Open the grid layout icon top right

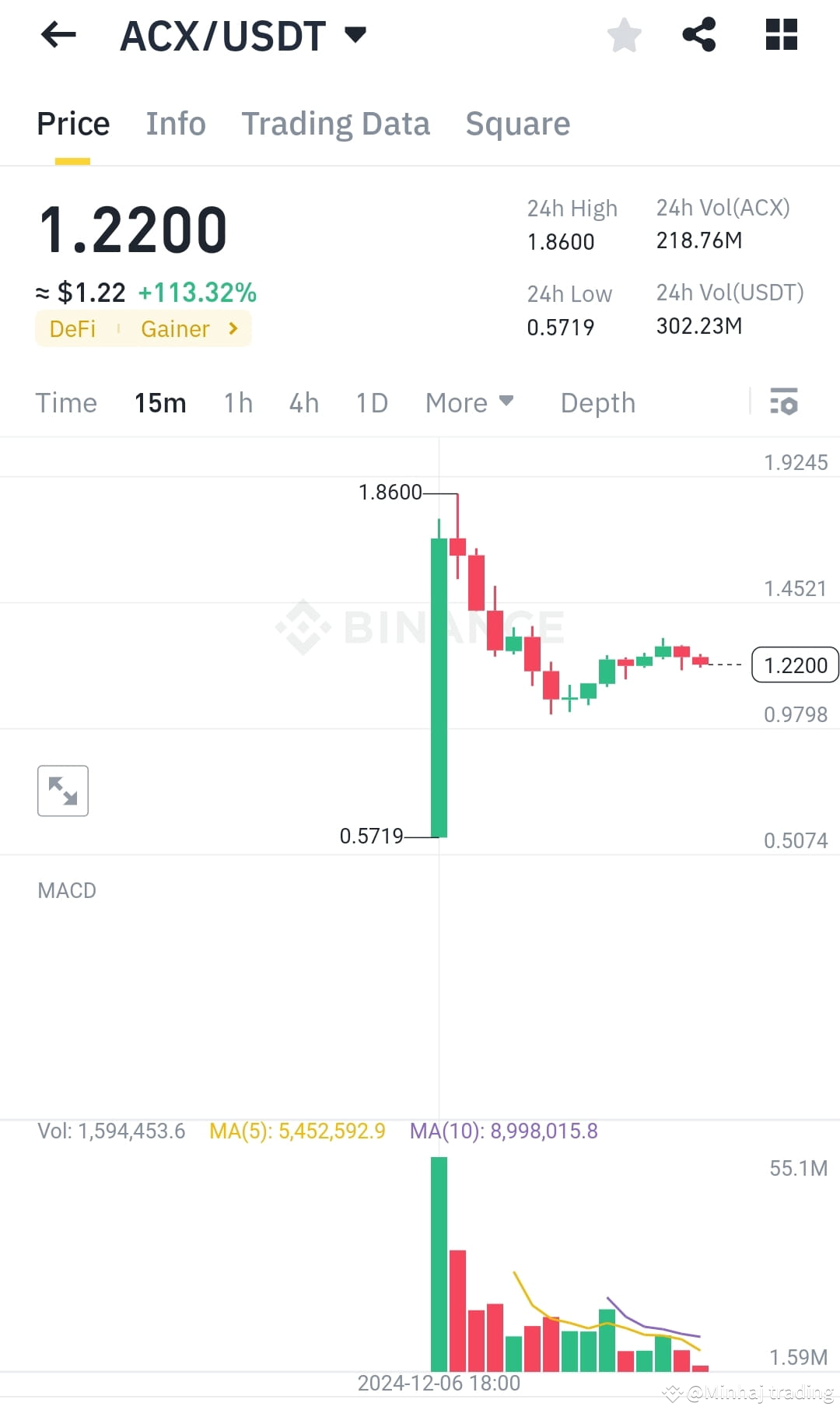click(x=780, y=35)
